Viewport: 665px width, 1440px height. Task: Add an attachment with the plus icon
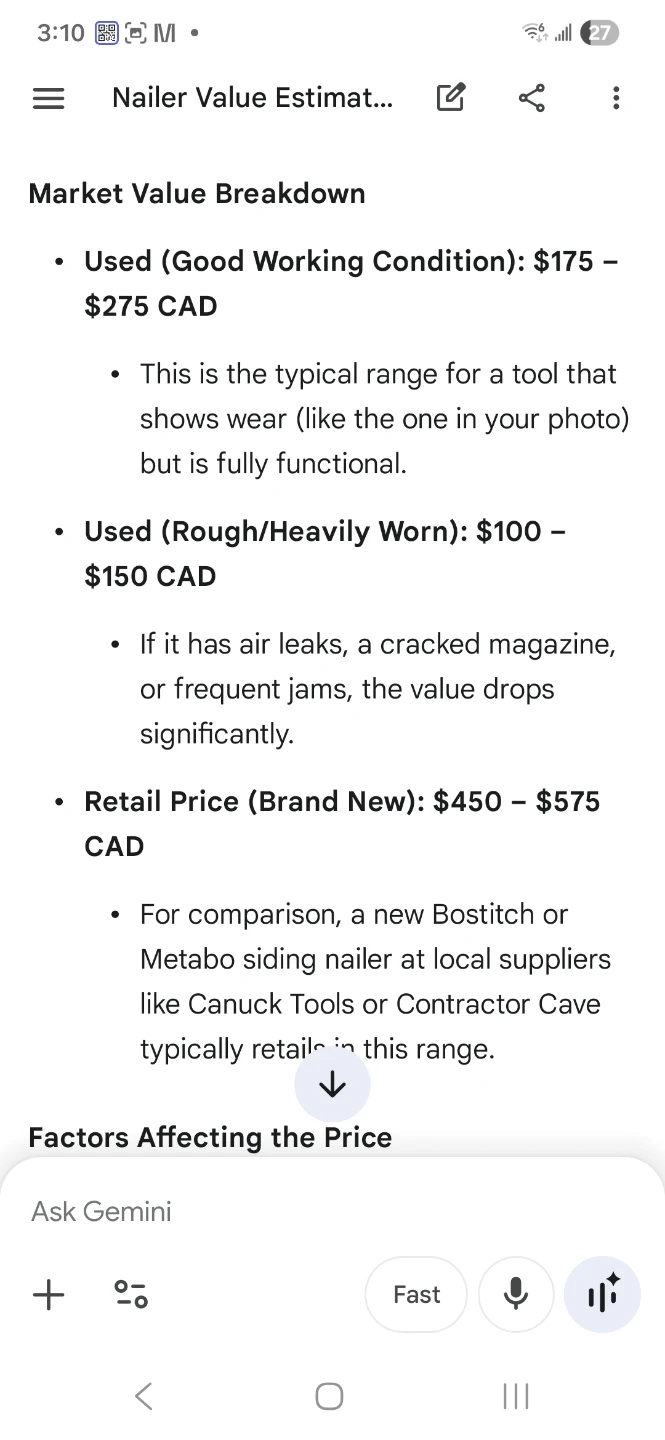48,1295
